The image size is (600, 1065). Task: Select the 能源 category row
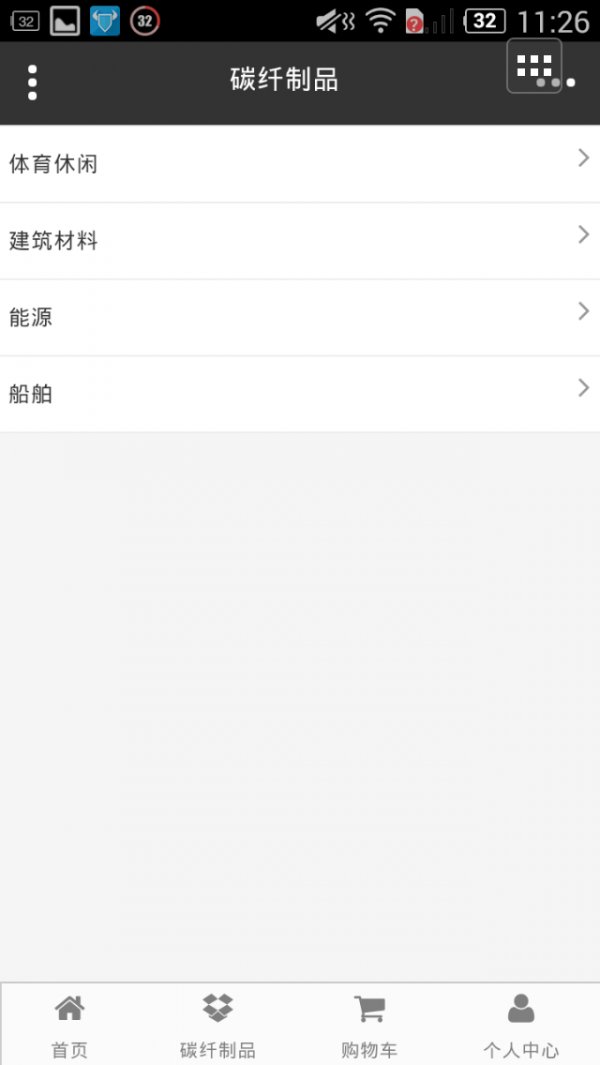tap(300, 318)
